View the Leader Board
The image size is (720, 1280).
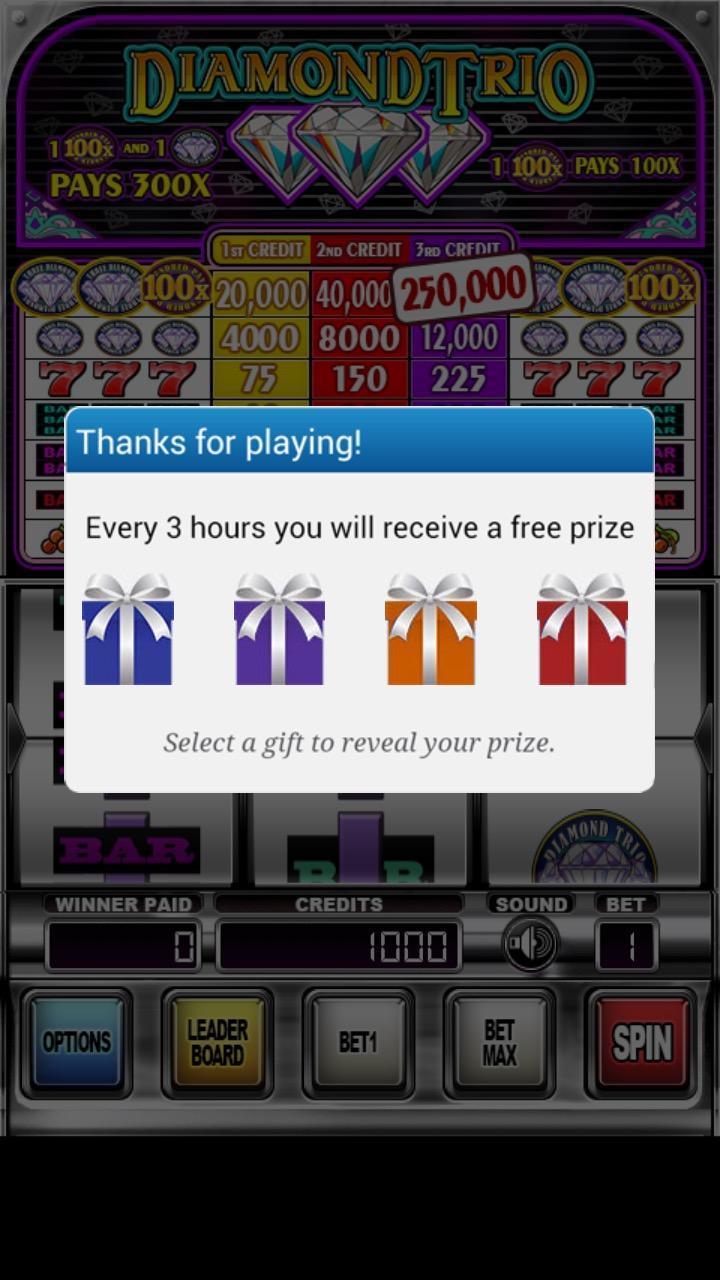217,1043
